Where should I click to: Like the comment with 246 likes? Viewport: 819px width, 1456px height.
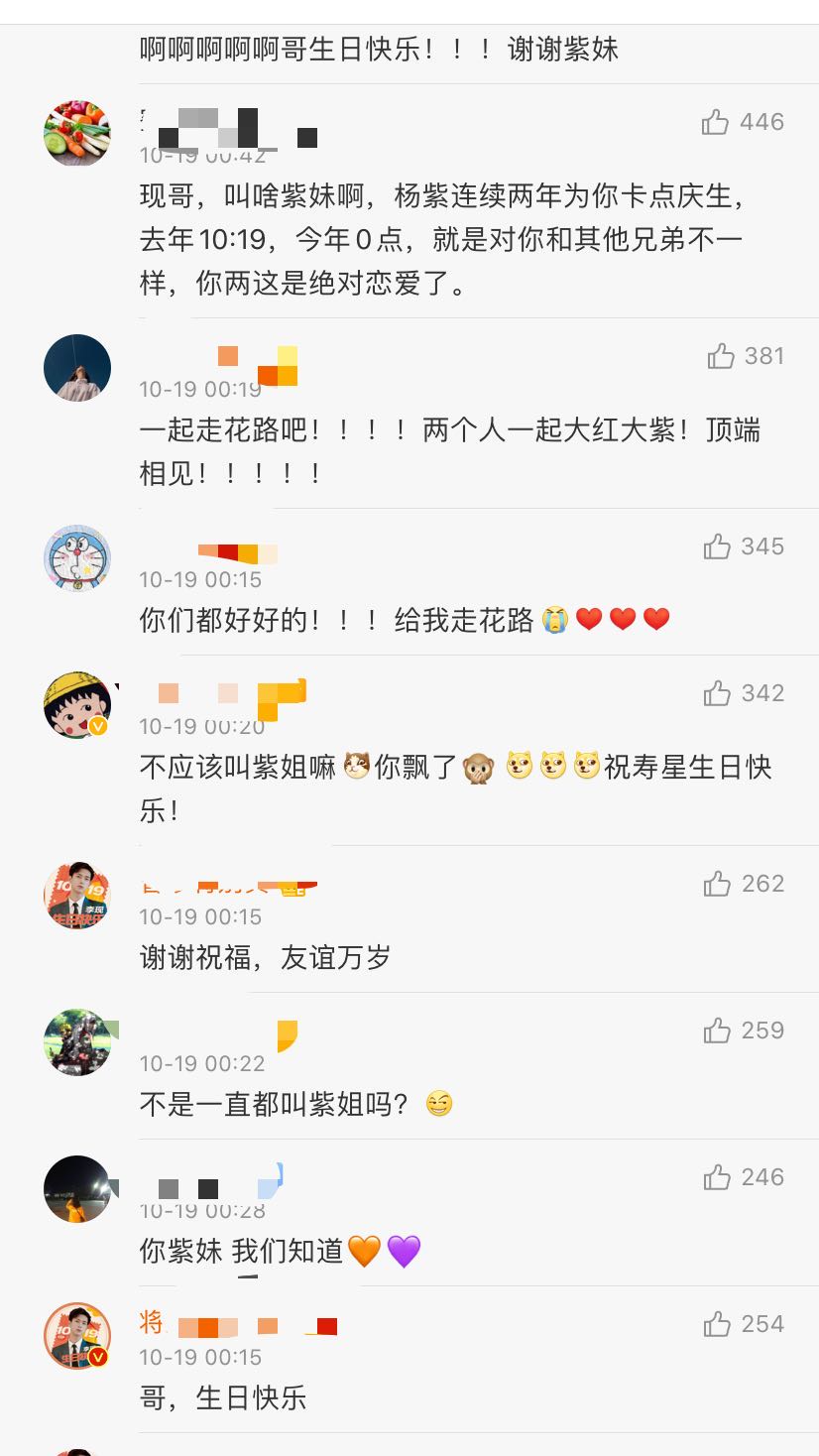pyautogui.click(x=717, y=1177)
